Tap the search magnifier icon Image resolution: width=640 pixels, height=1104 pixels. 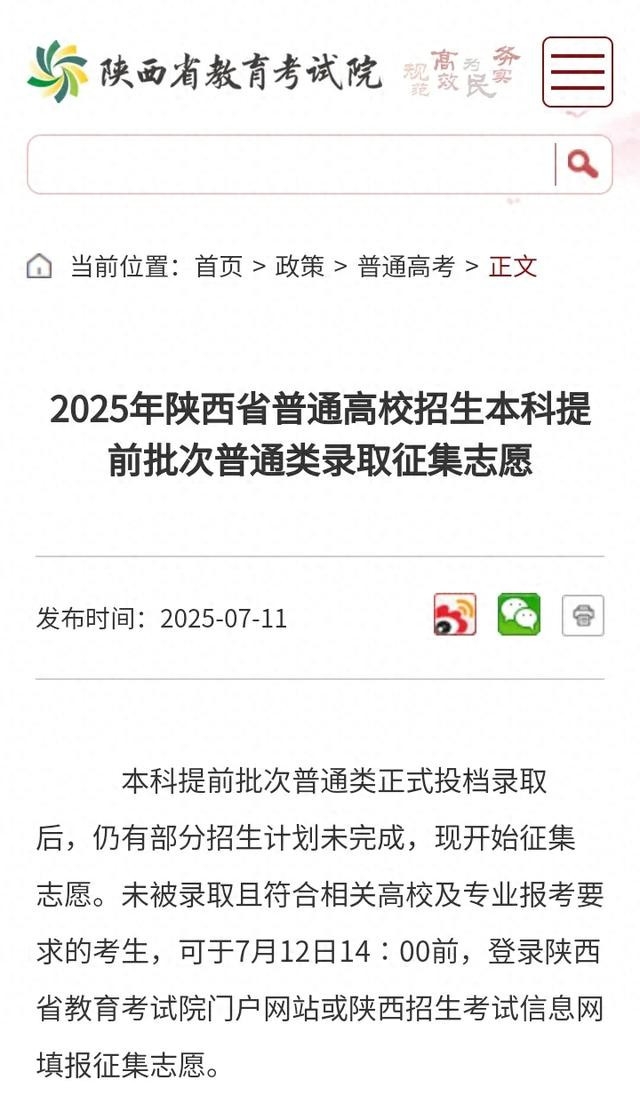click(x=583, y=164)
